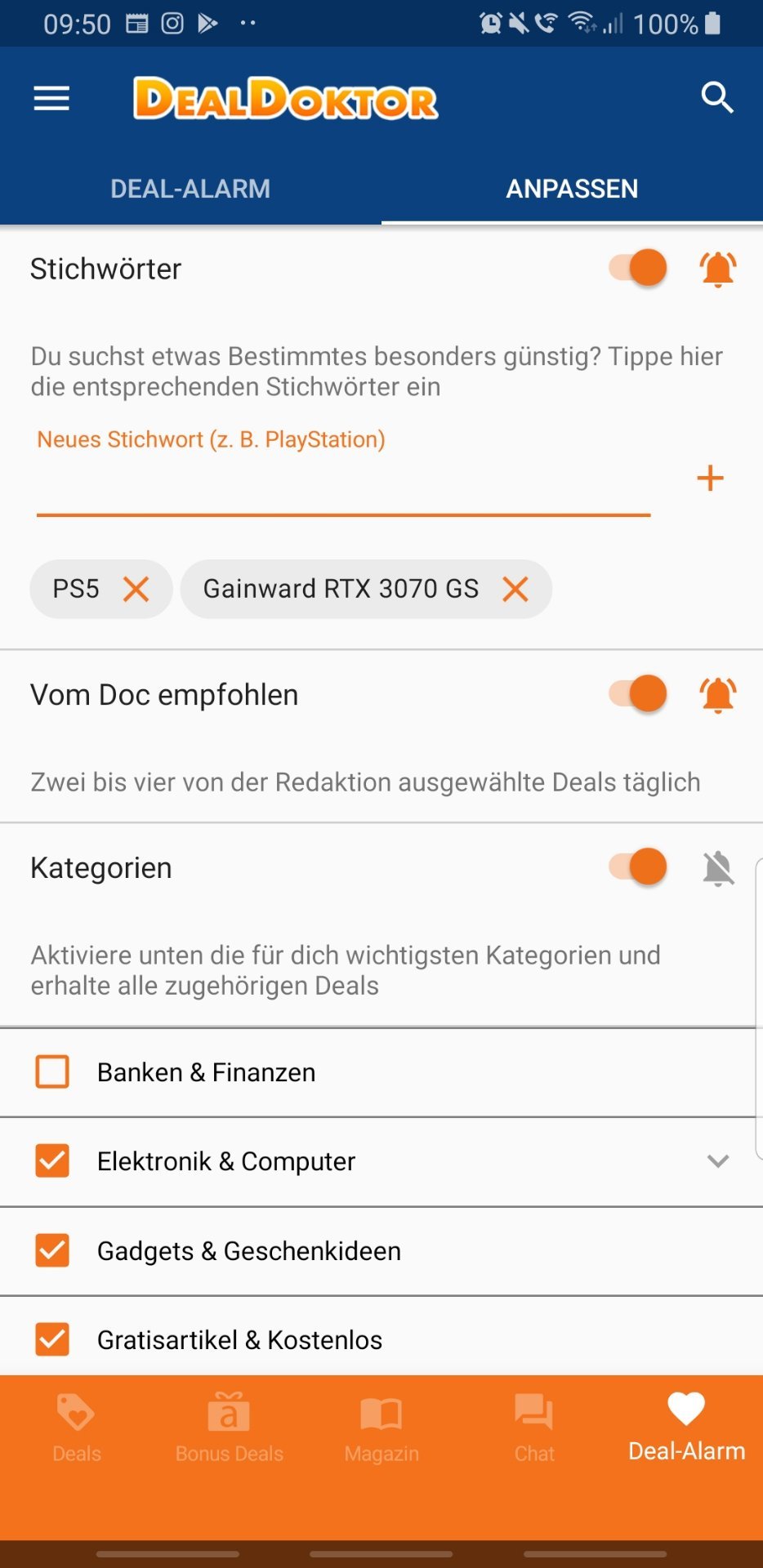
Task: Toggle the Stichwörter switch off
Action: point(639,268)
